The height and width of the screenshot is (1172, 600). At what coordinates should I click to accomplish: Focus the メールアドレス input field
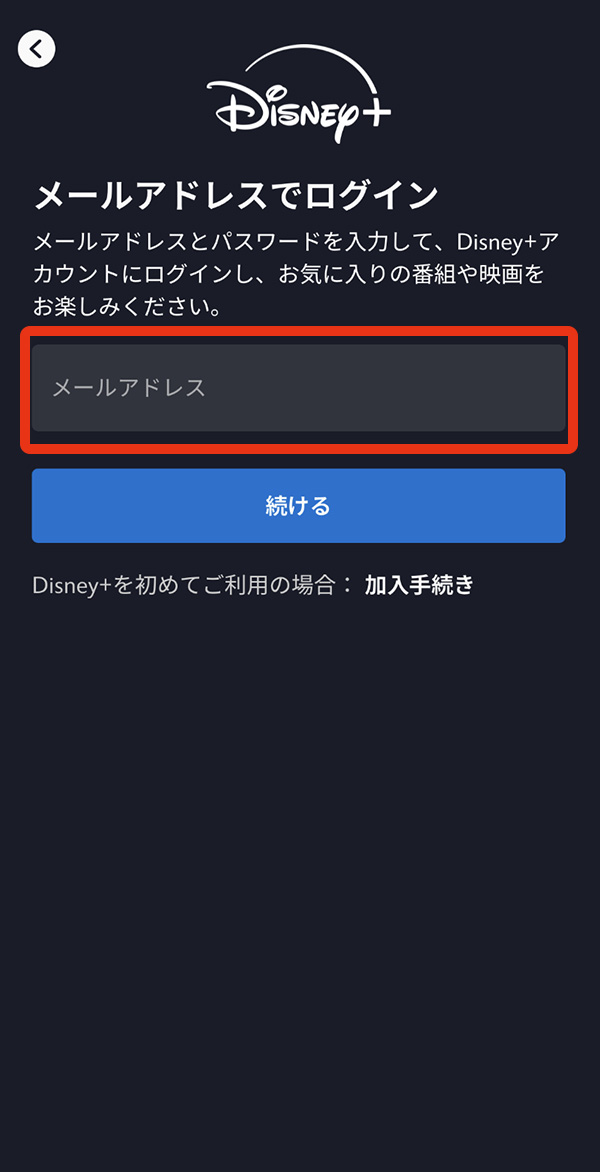tap(298, 388)
